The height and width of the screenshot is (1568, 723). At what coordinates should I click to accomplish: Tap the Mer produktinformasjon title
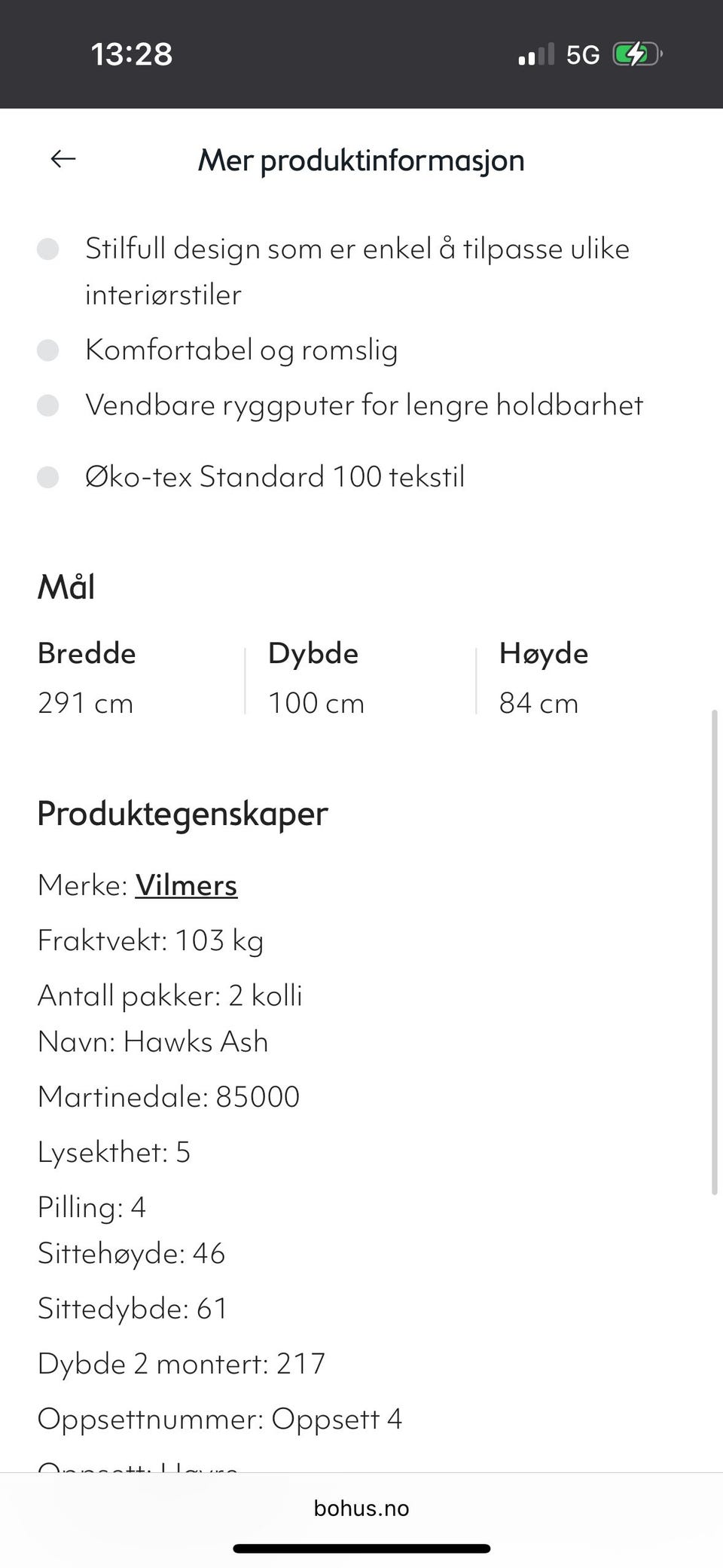point(361,160)
